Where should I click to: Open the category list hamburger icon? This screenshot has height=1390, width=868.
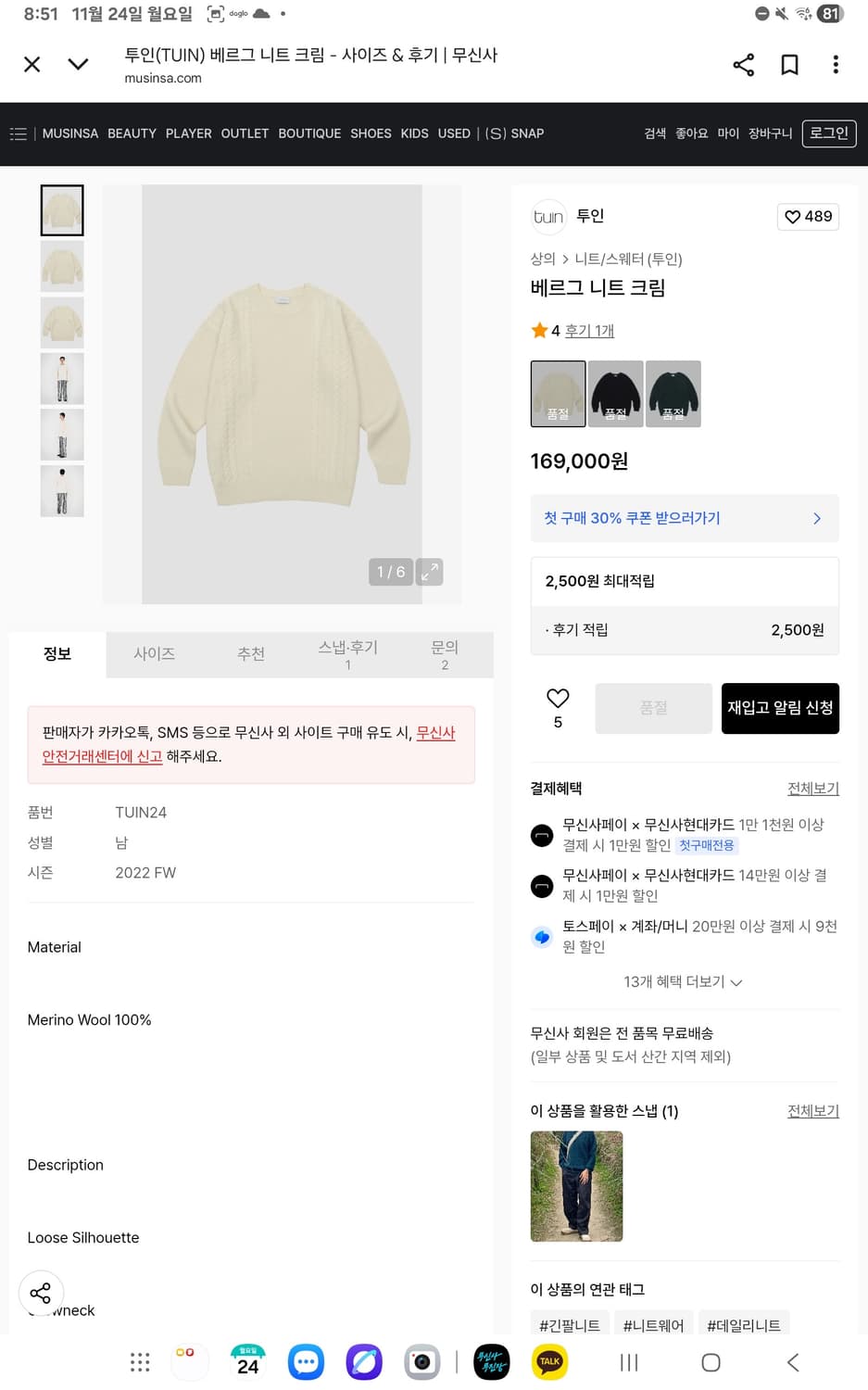point(19,133)
